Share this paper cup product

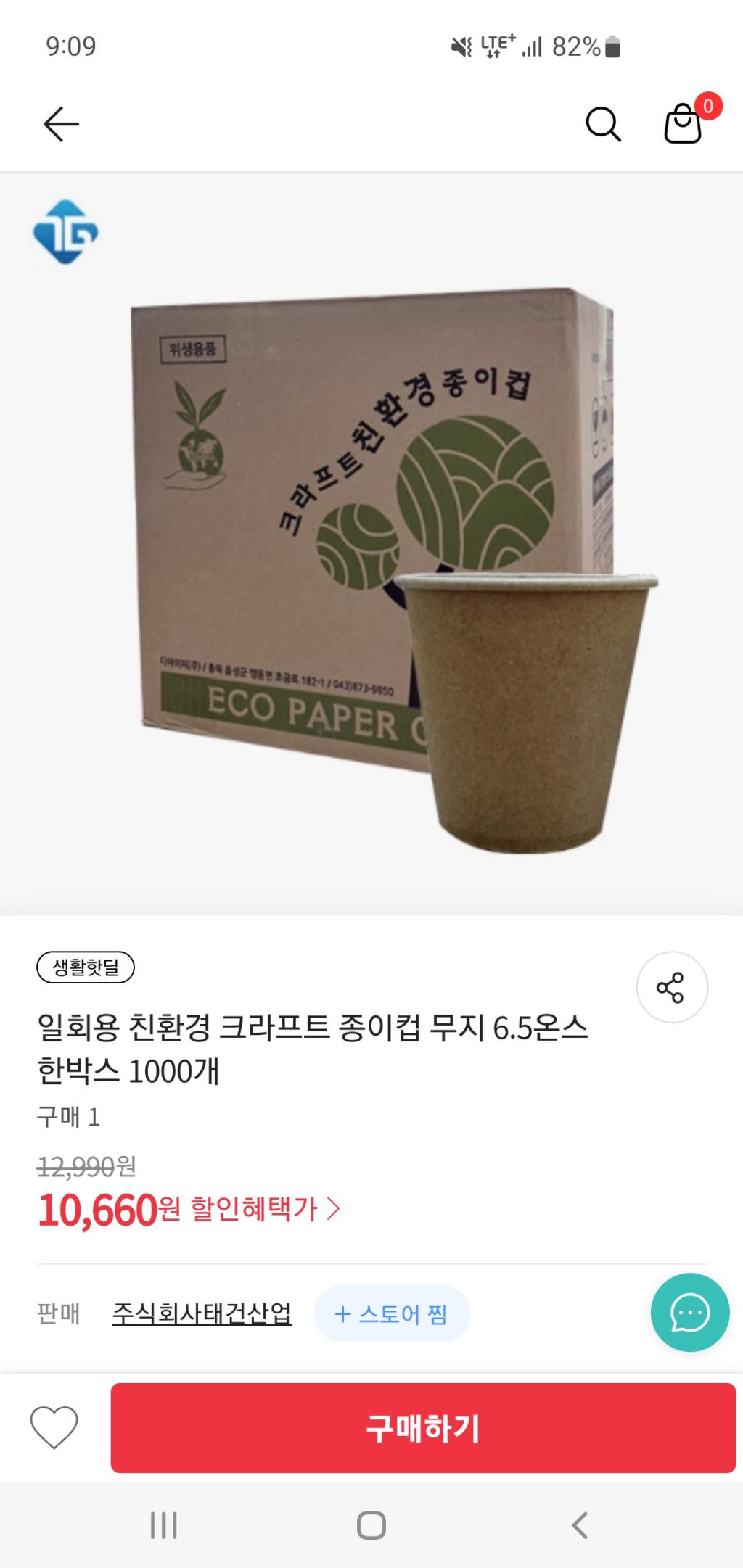click(x=672, y=987)
